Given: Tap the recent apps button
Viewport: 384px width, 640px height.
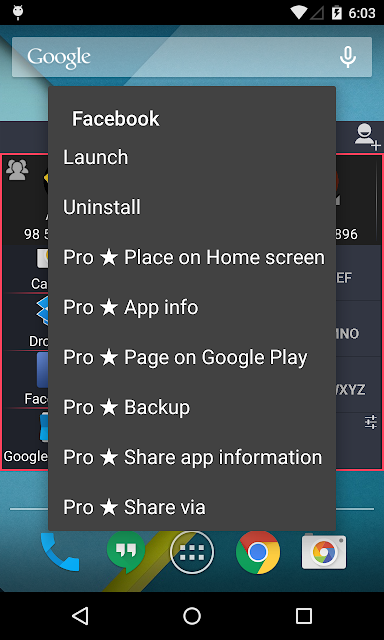Looking at the screenshot, I should pyautogui.click(x=304, y=616).
